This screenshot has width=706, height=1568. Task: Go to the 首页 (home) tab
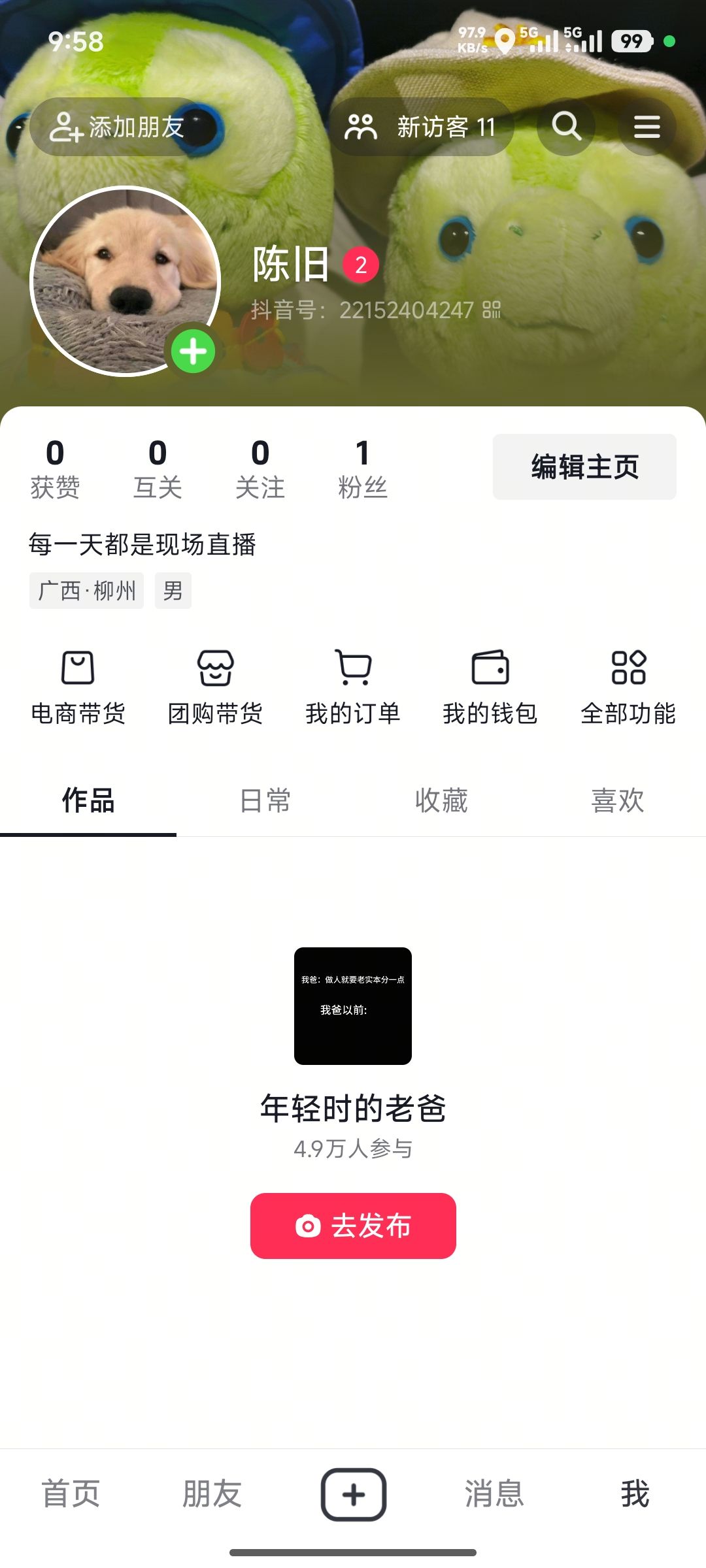[x=71, y=1494]
